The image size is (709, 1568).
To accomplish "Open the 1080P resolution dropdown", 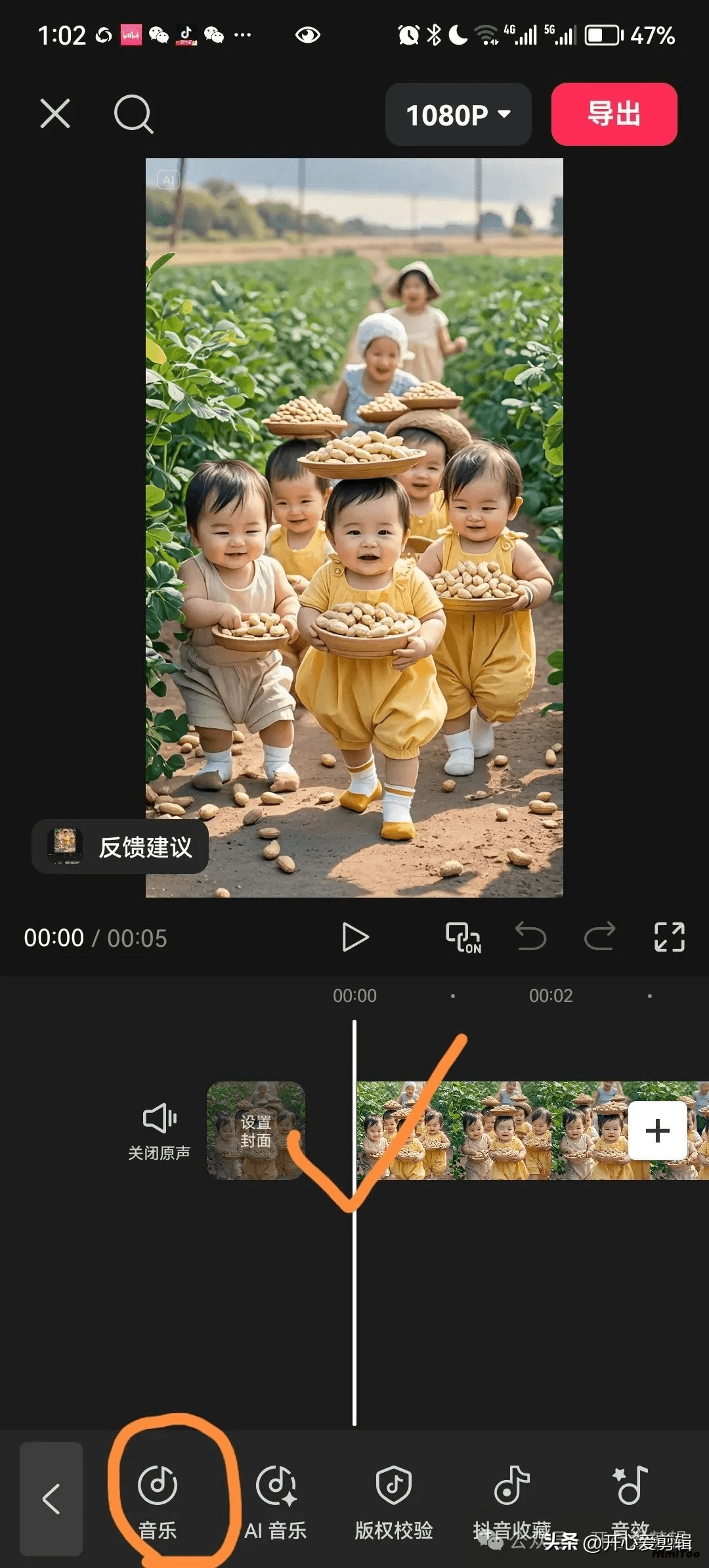I will point(458,114).
